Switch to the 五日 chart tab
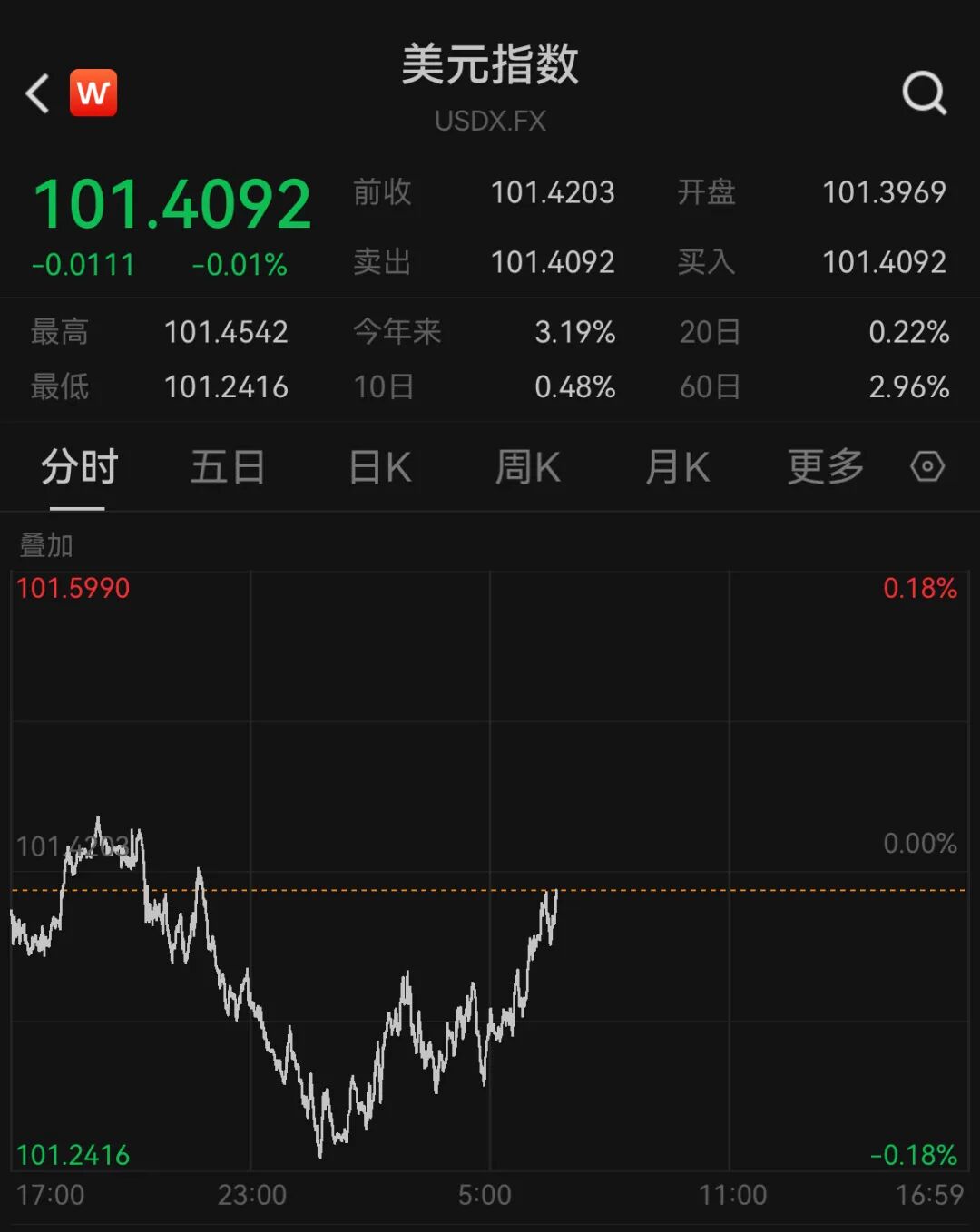980x1232 pixels. pos(228,467)
